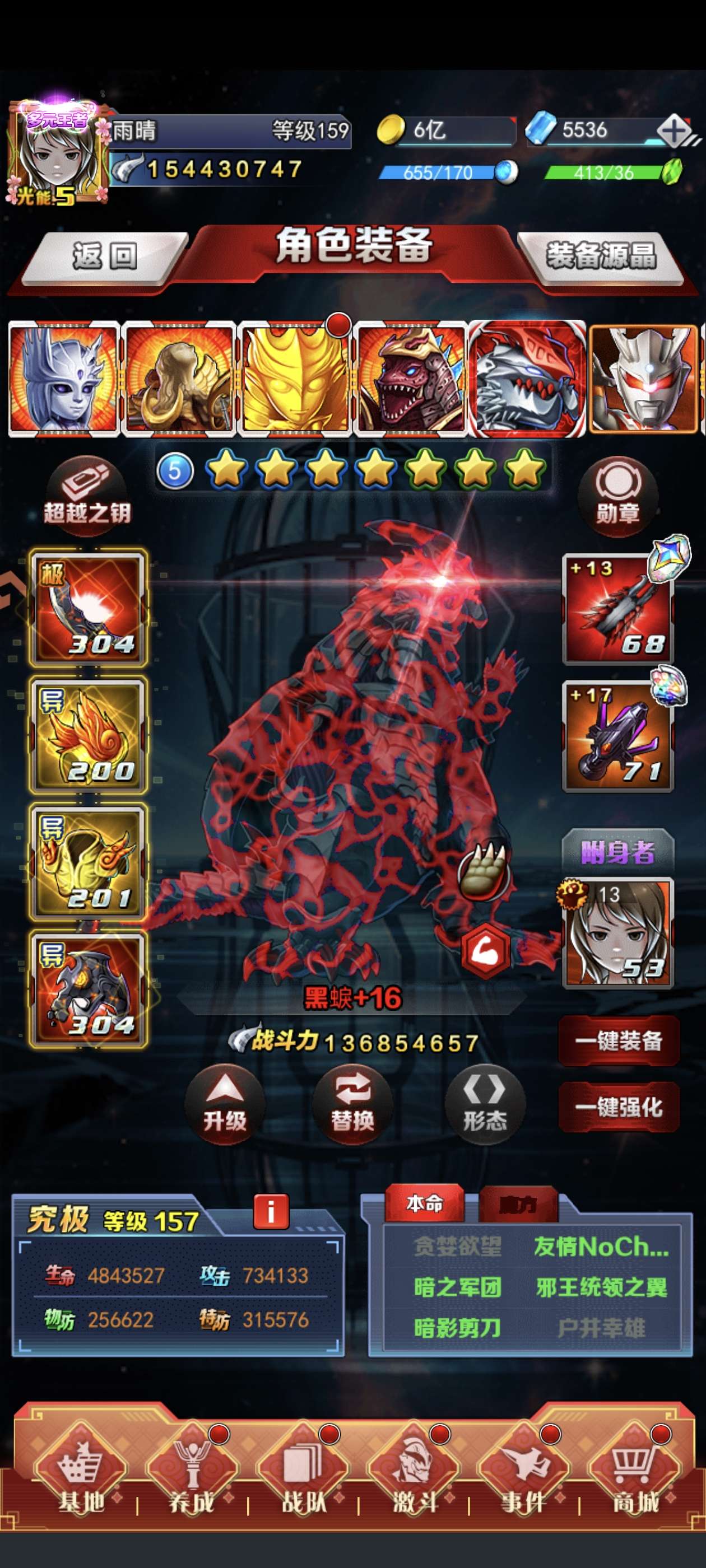Tap 一键装备 to auto-equip
Screen dimensions: 706x1568
click(x=618, y=1040)
